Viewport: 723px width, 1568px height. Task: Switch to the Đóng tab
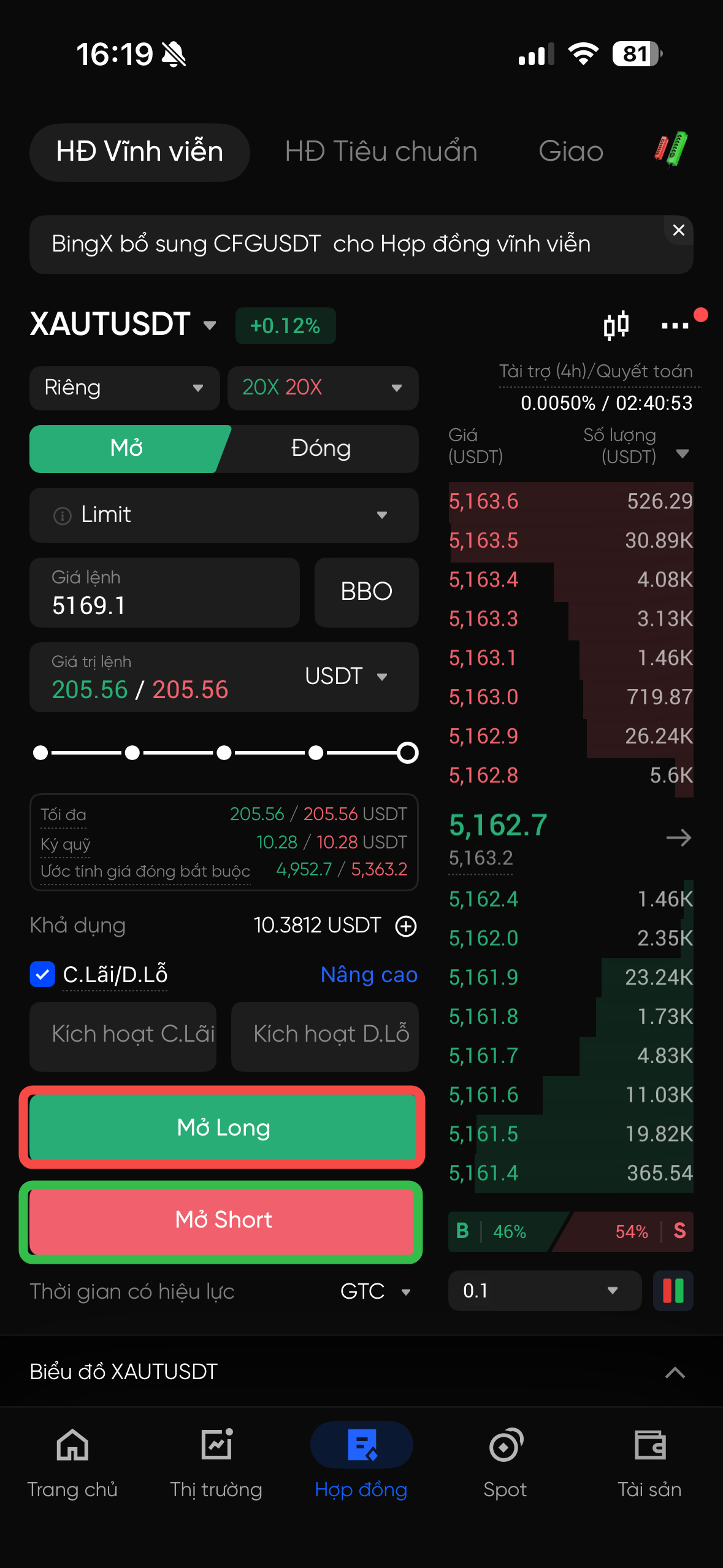coord(321,448)
